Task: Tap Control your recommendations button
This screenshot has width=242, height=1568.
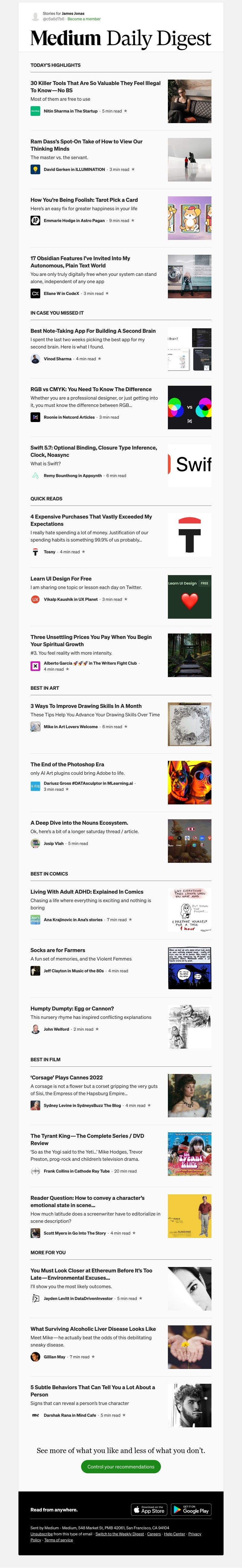Action: (120, 1466)
